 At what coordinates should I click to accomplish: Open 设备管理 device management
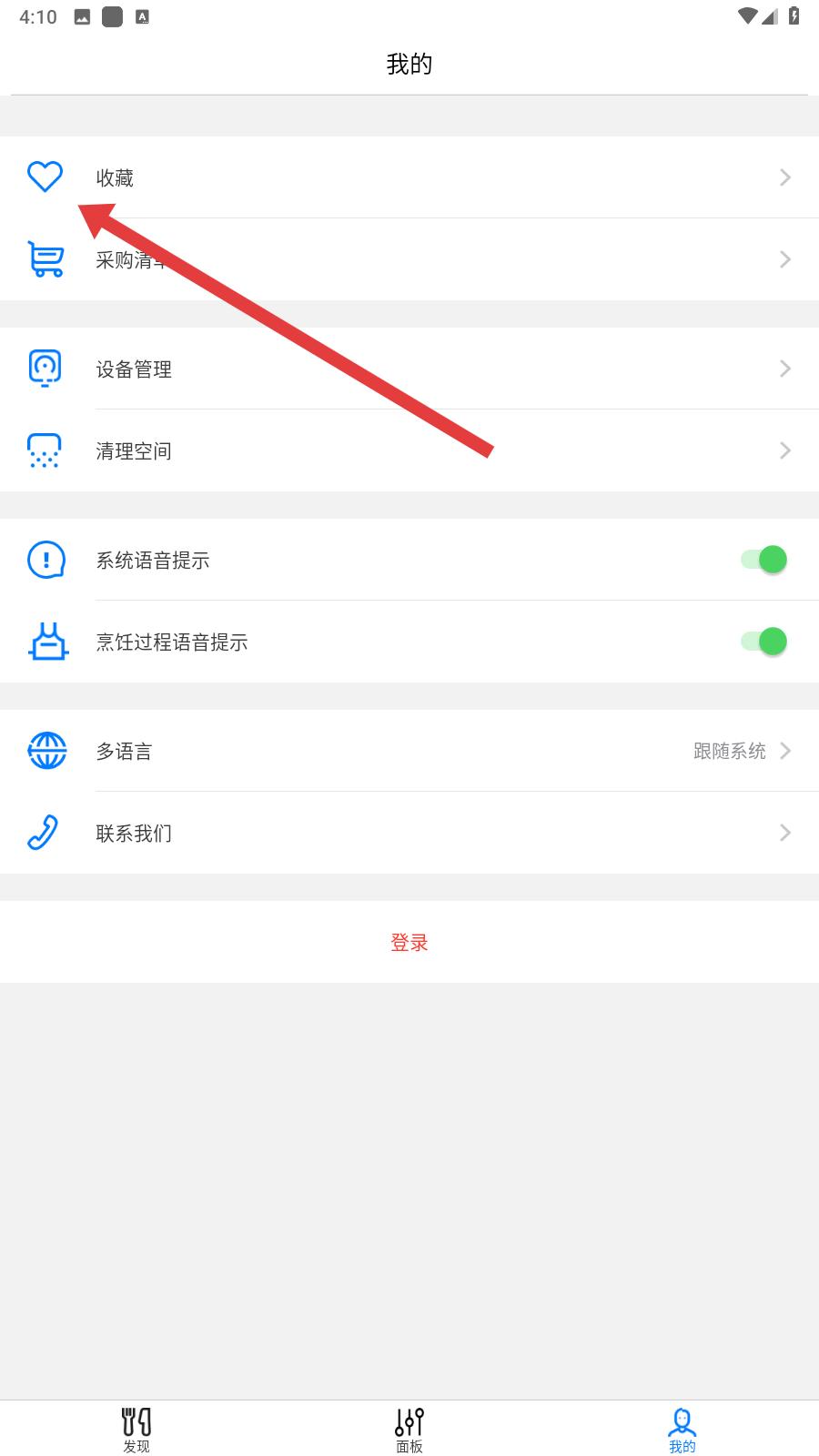409,369
